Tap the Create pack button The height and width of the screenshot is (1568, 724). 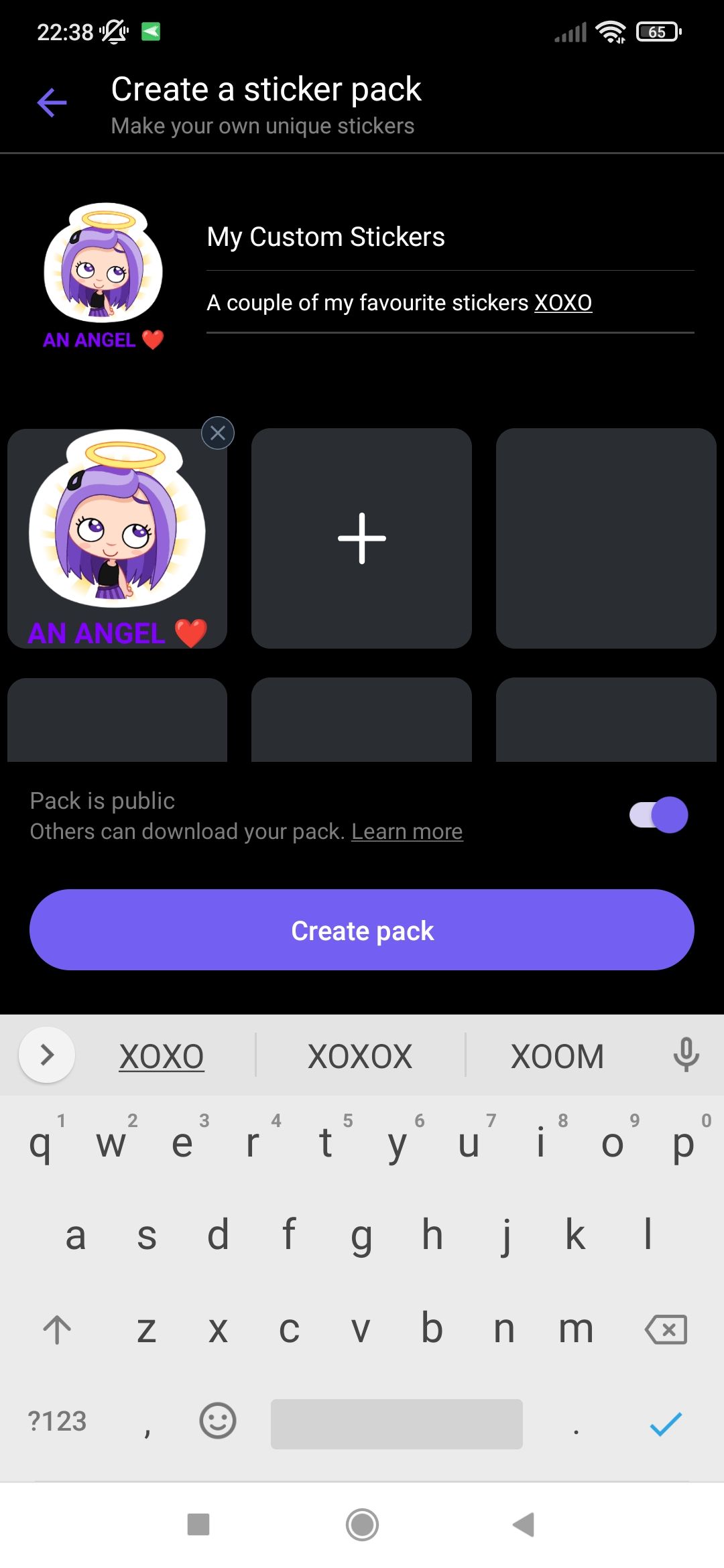(x=361, y=929)
